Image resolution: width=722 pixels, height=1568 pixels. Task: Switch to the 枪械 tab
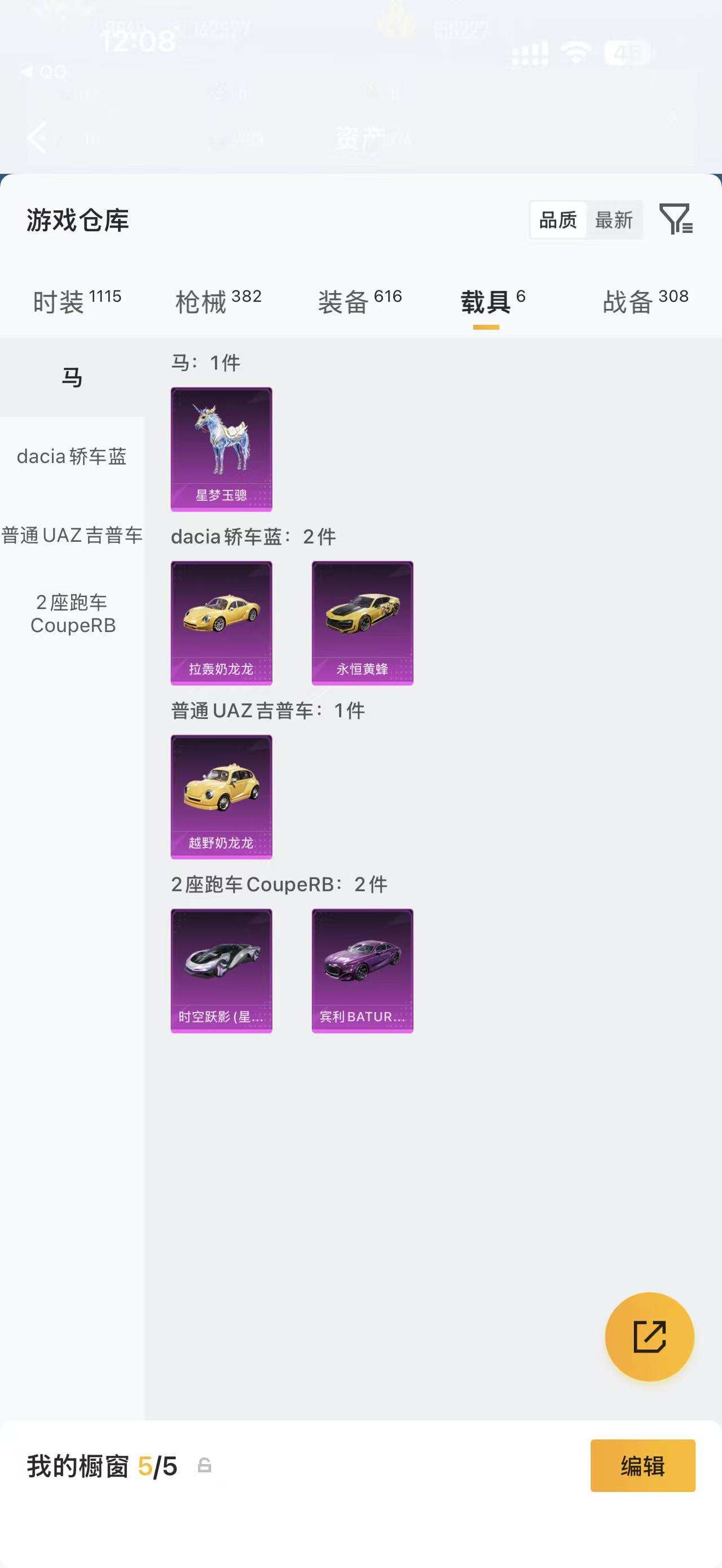coord(218,302)
